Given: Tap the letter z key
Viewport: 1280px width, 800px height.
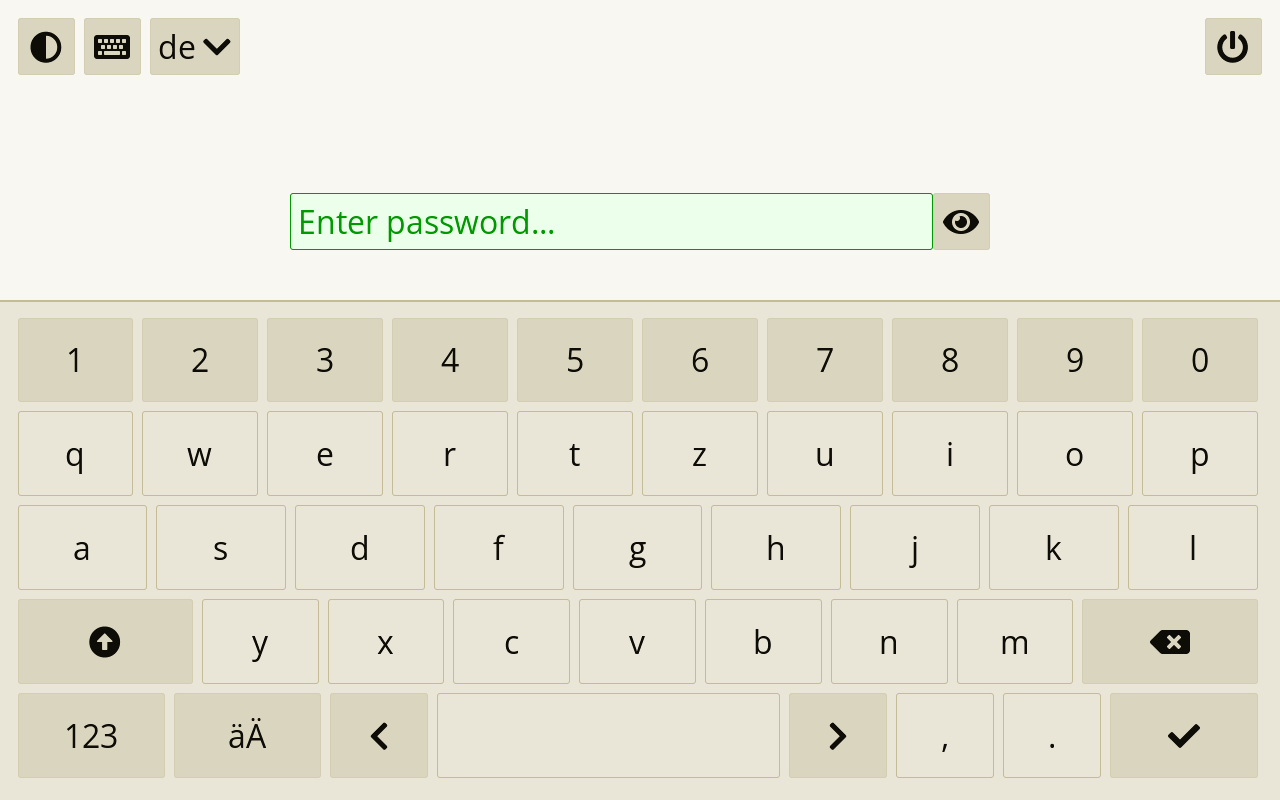Looking at the screenshot, I should point(700,454).
